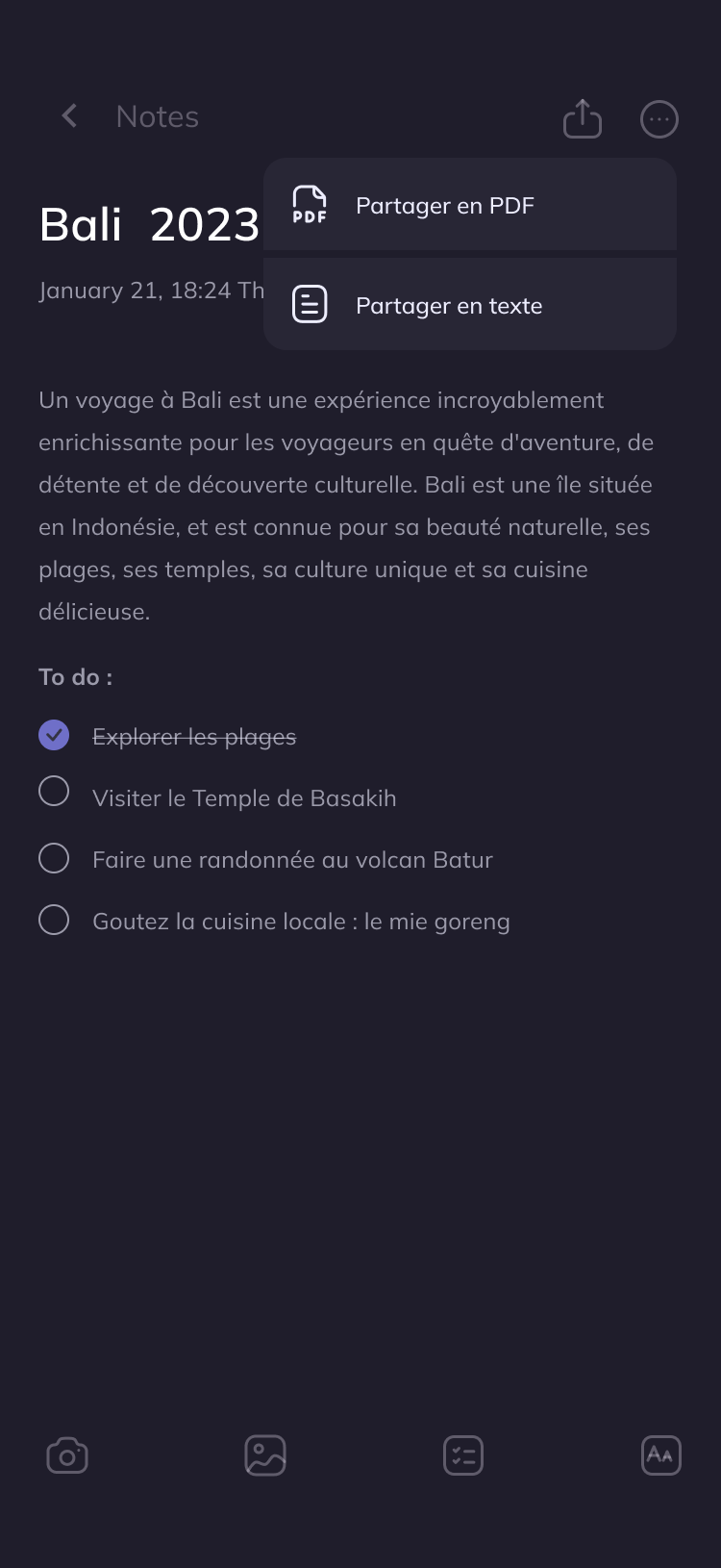
Task: Open the camera from the bottom toolbar
Action: pos(67,1455)
